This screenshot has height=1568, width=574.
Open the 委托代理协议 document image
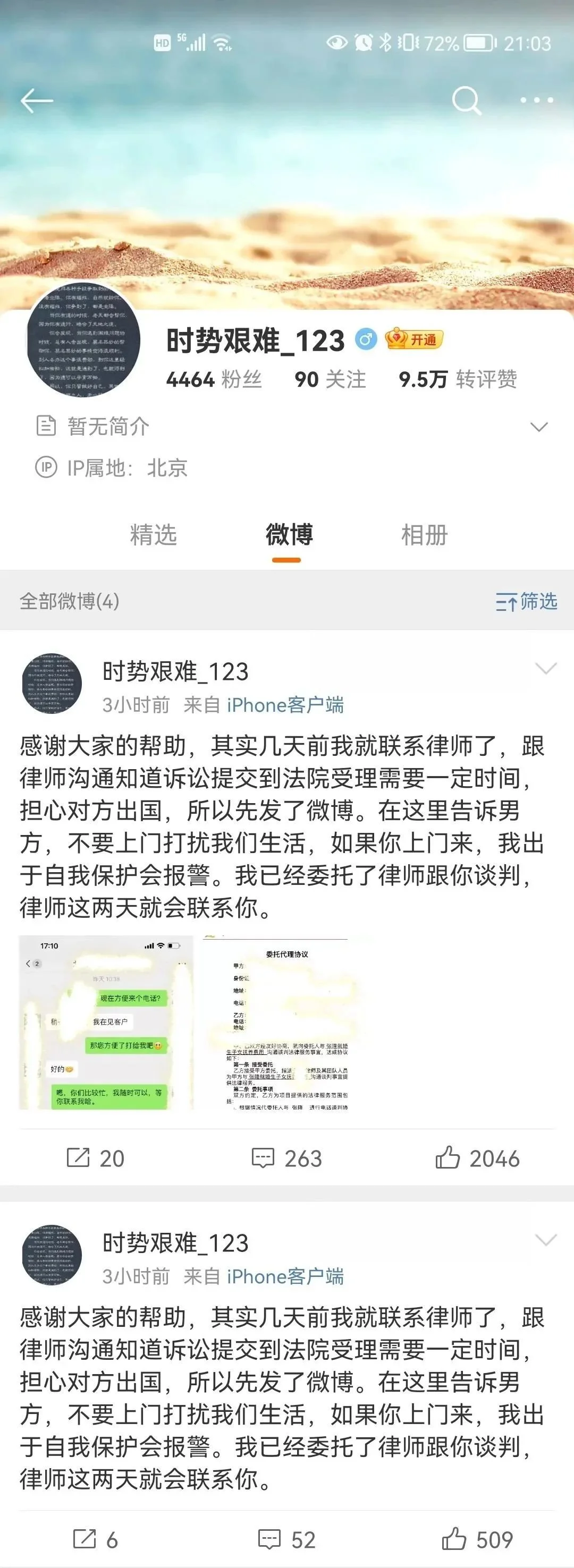[286, 1022]
